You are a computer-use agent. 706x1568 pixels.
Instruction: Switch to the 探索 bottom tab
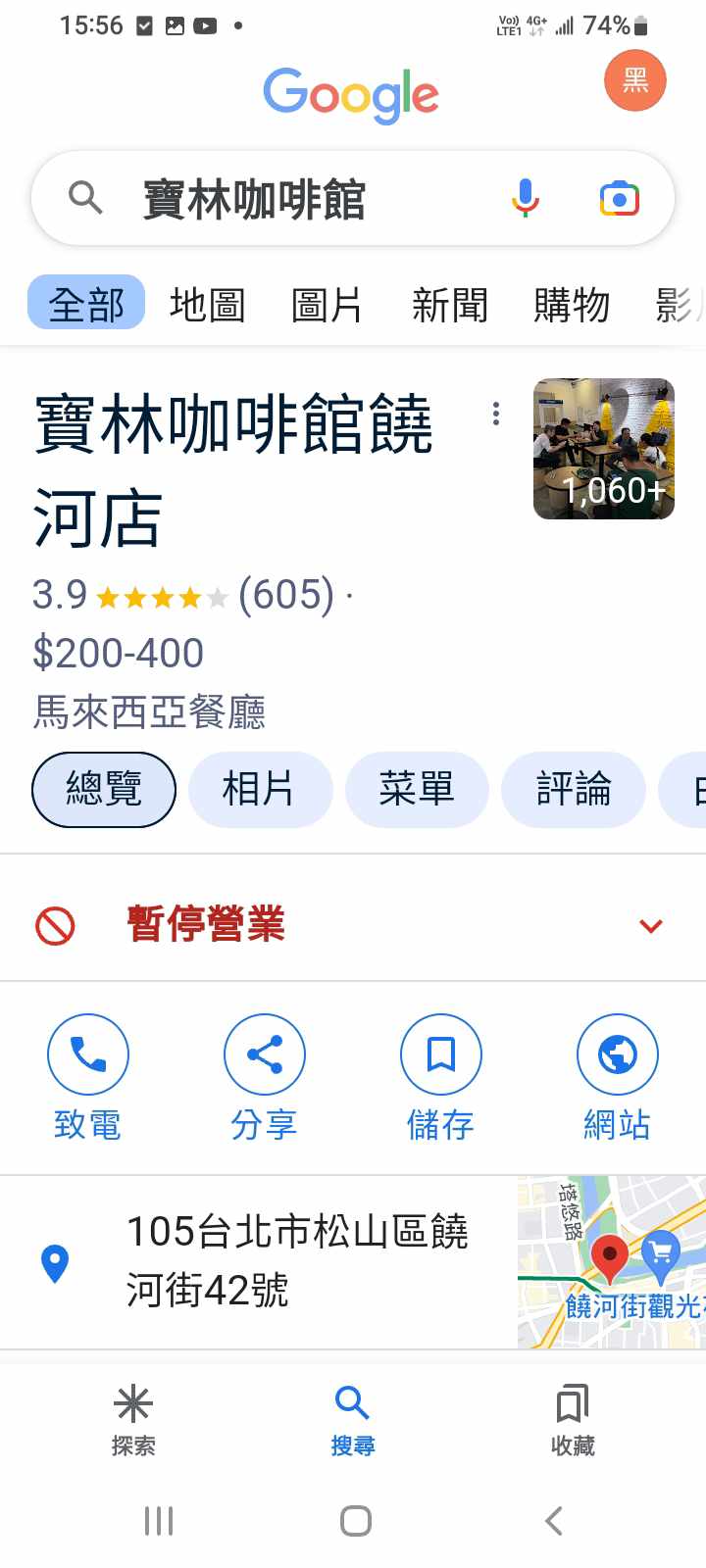click(x=133, y=1419)
